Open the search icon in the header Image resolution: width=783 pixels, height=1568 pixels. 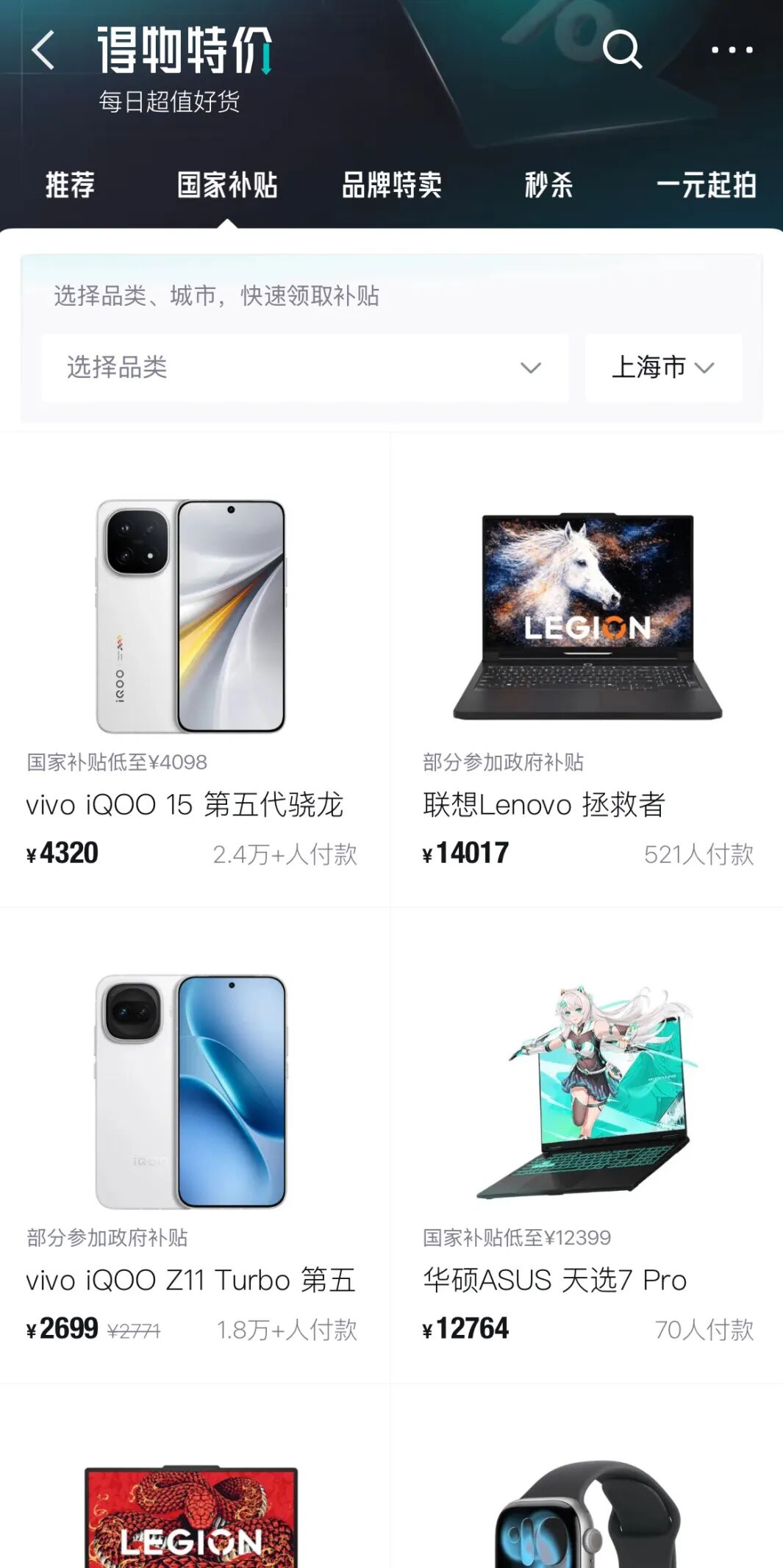[x=622, y=49]
